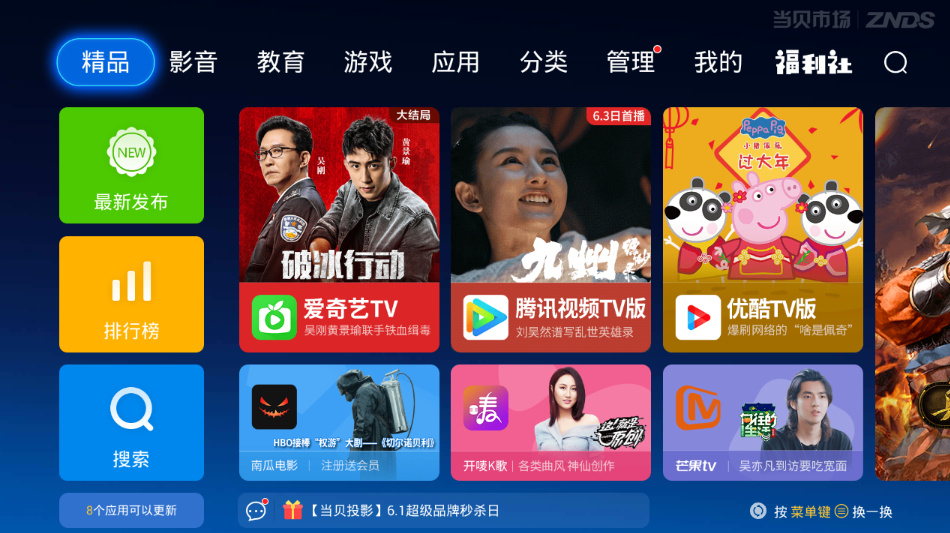Tap the blue 搜索 tile
950x533 pixels.
coord(131,423)
